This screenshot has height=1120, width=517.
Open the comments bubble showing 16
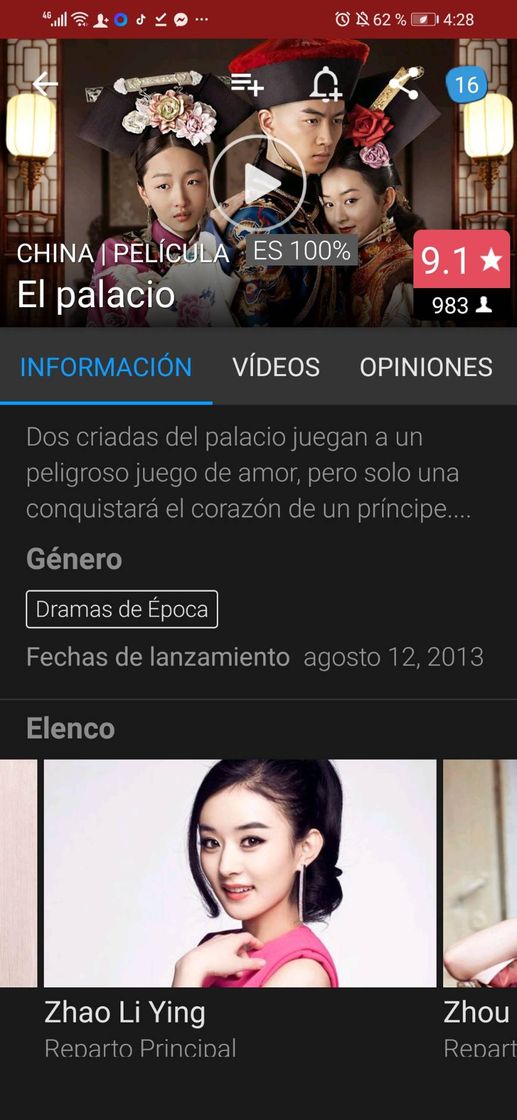click(466, 86)
